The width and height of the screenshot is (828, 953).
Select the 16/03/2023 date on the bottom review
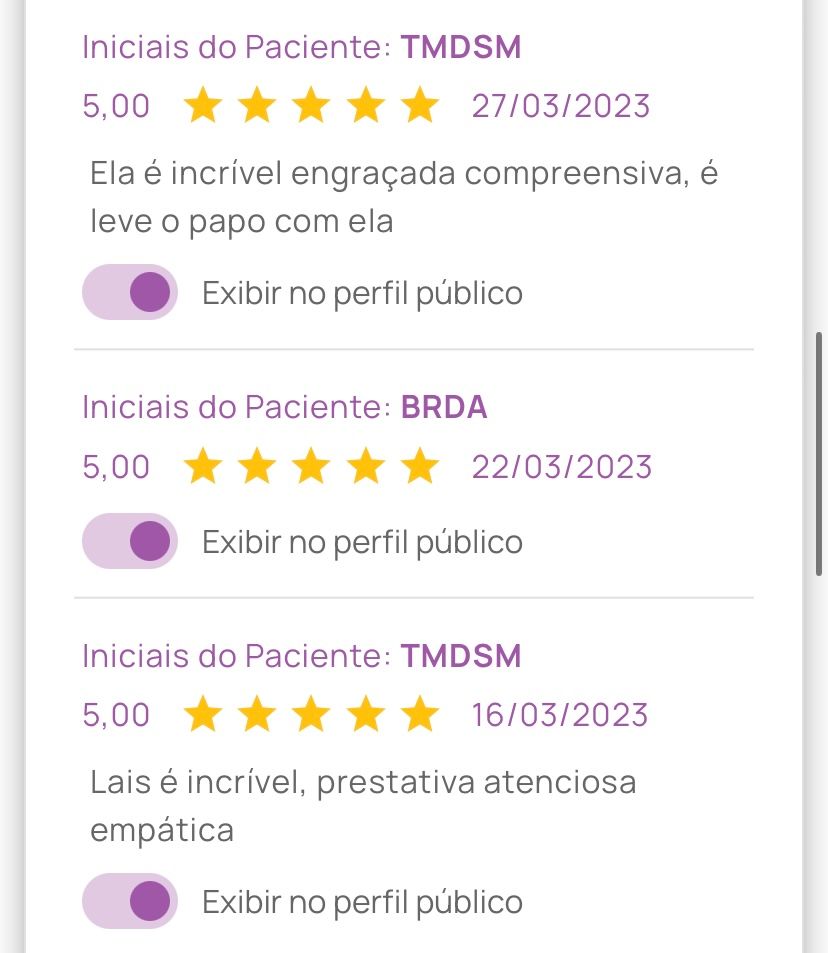click(560, 715)
